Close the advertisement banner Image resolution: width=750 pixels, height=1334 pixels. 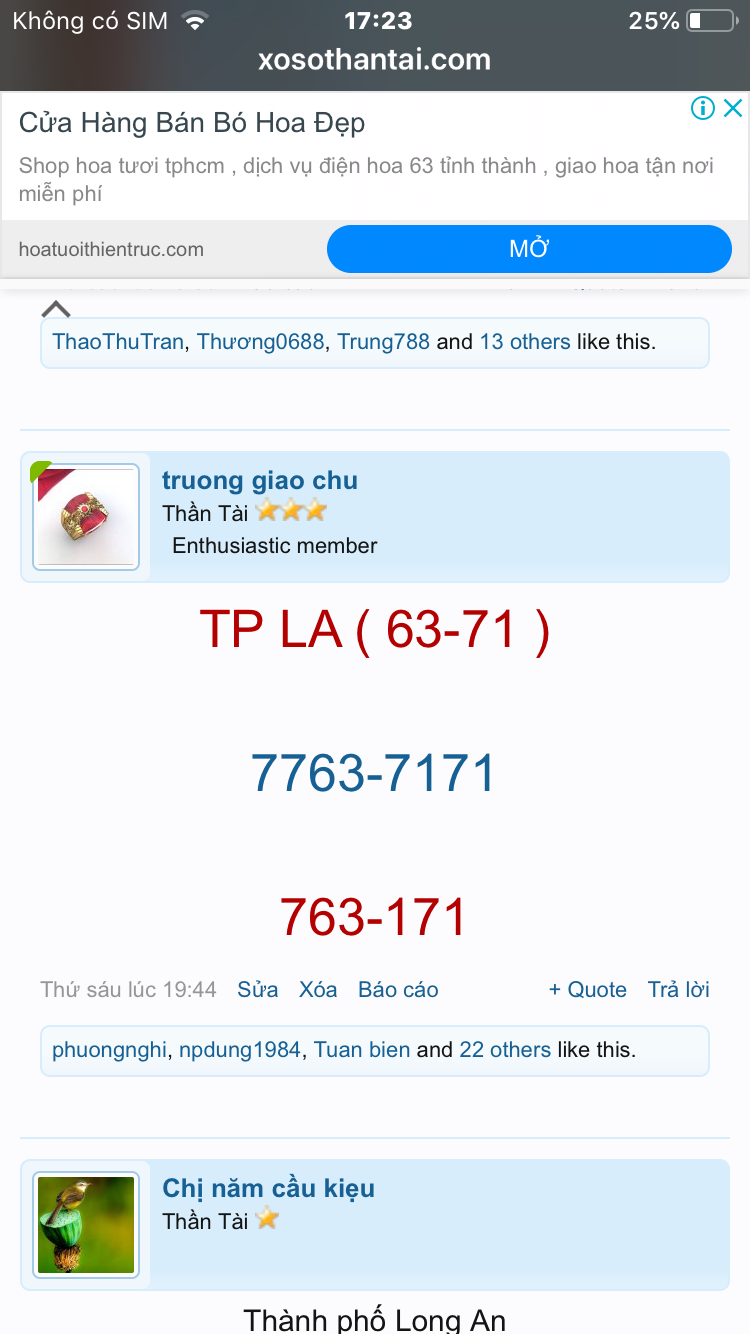coord(733,108)
